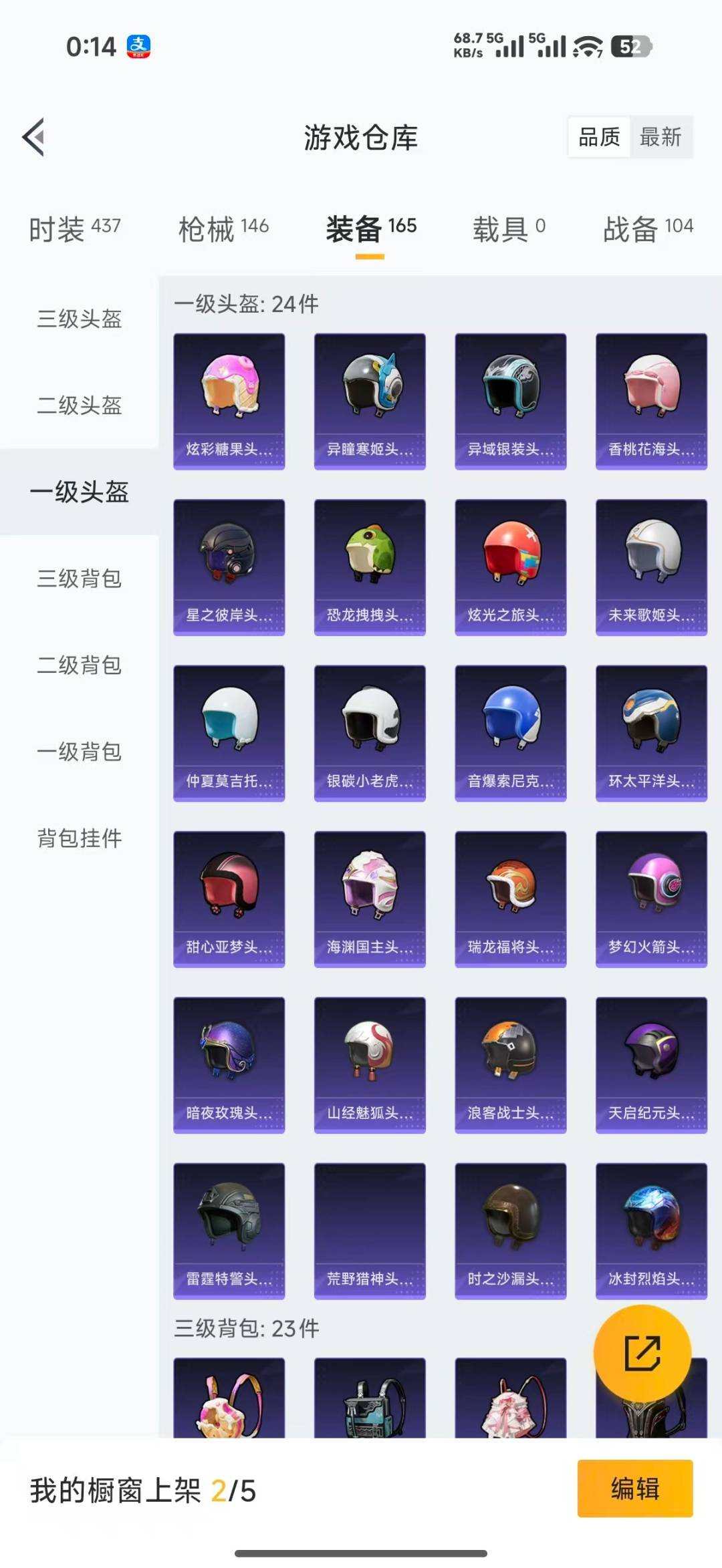The image size is (722, 1568).
Task: Show the 背包挂件 category
Action: pos(79,838)
